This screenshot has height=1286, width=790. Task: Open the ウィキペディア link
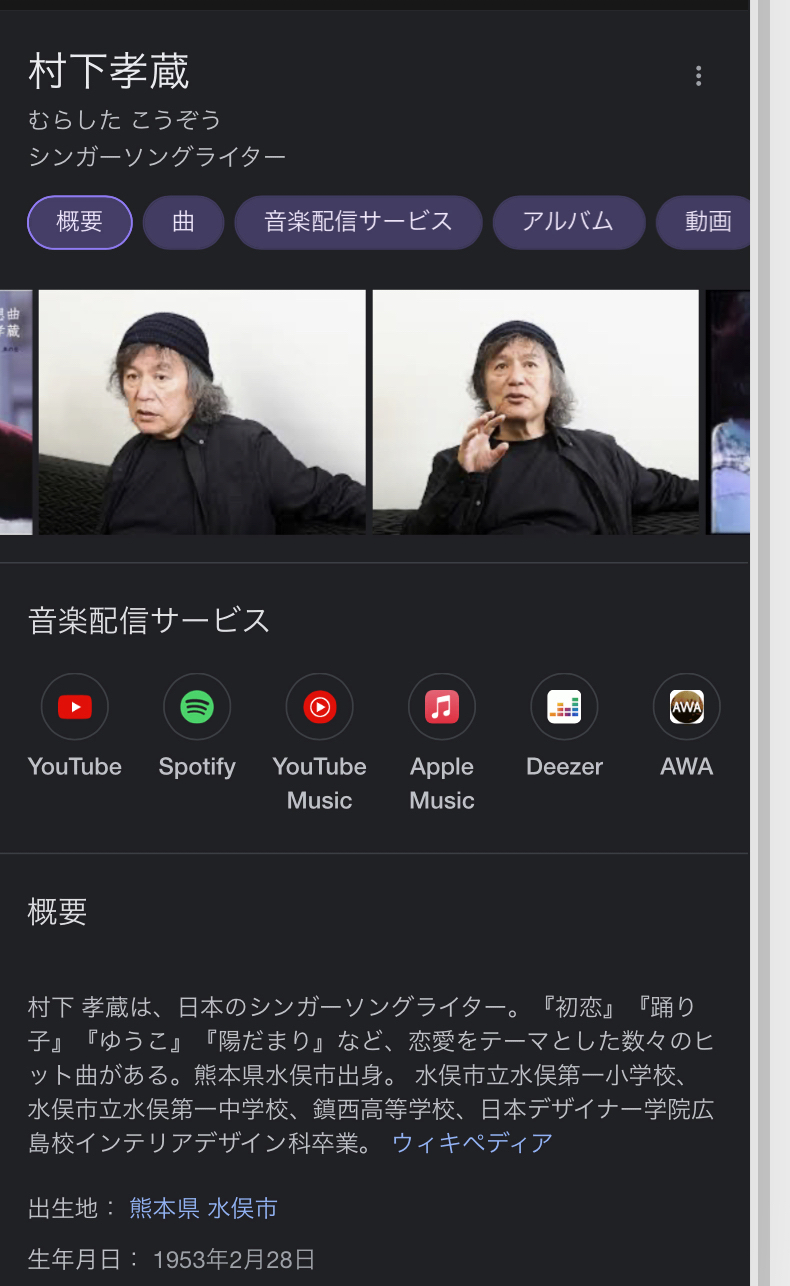(x=472, y=1142)
